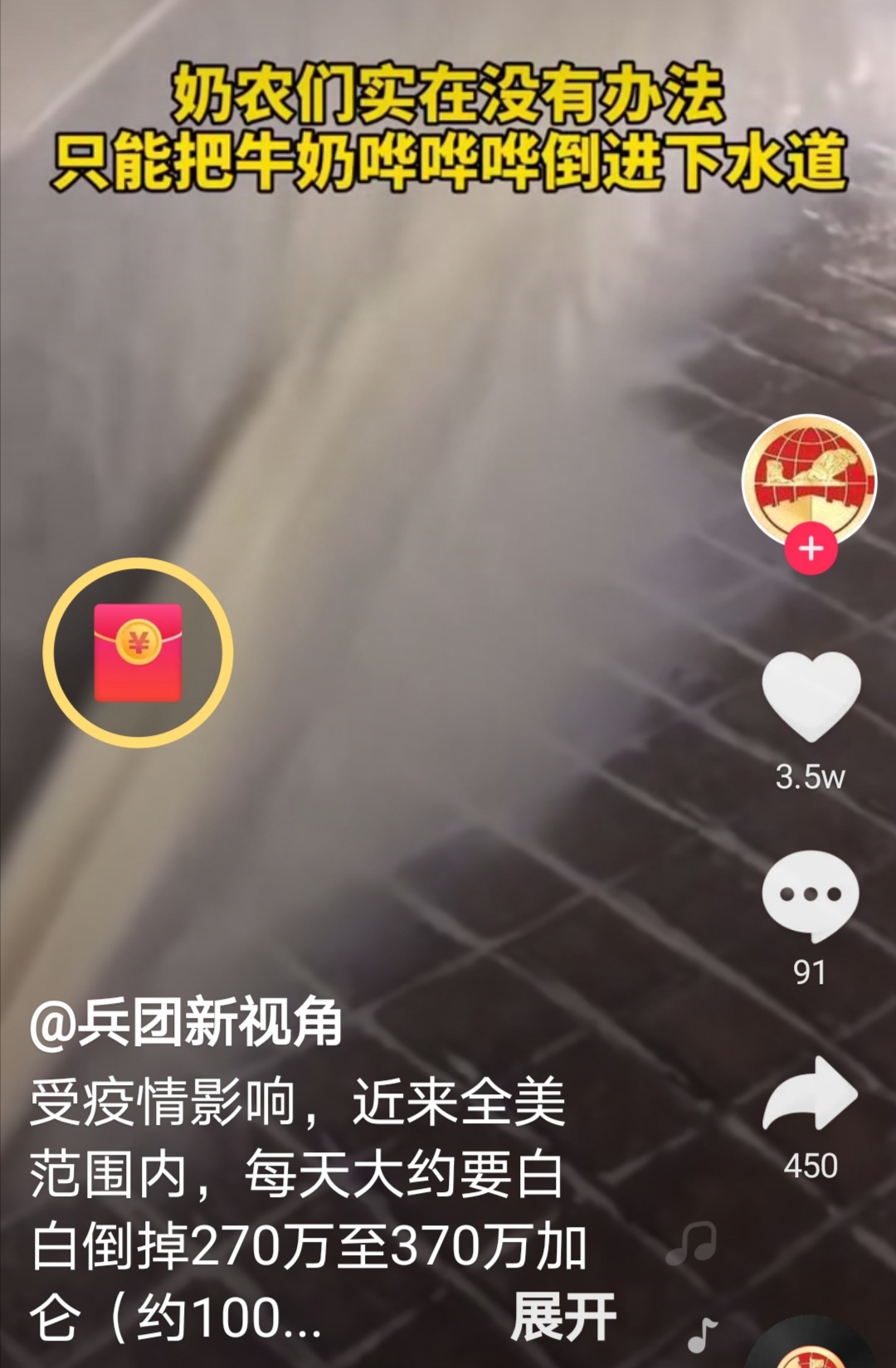Like this video with the heart

(x=811, y=695)
